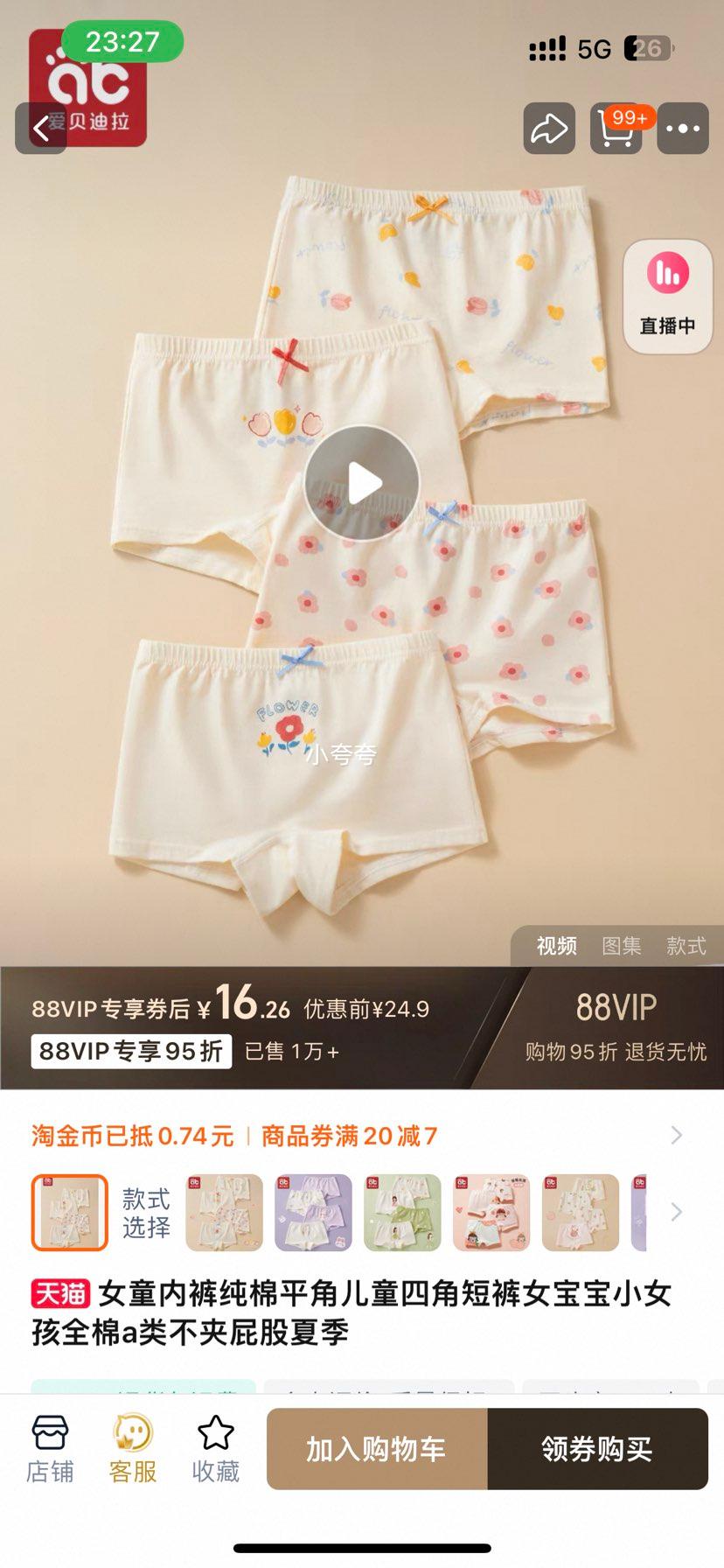
Task: Tap 领券购买 to buy with coupon
Action: [x=597, y=1449]
